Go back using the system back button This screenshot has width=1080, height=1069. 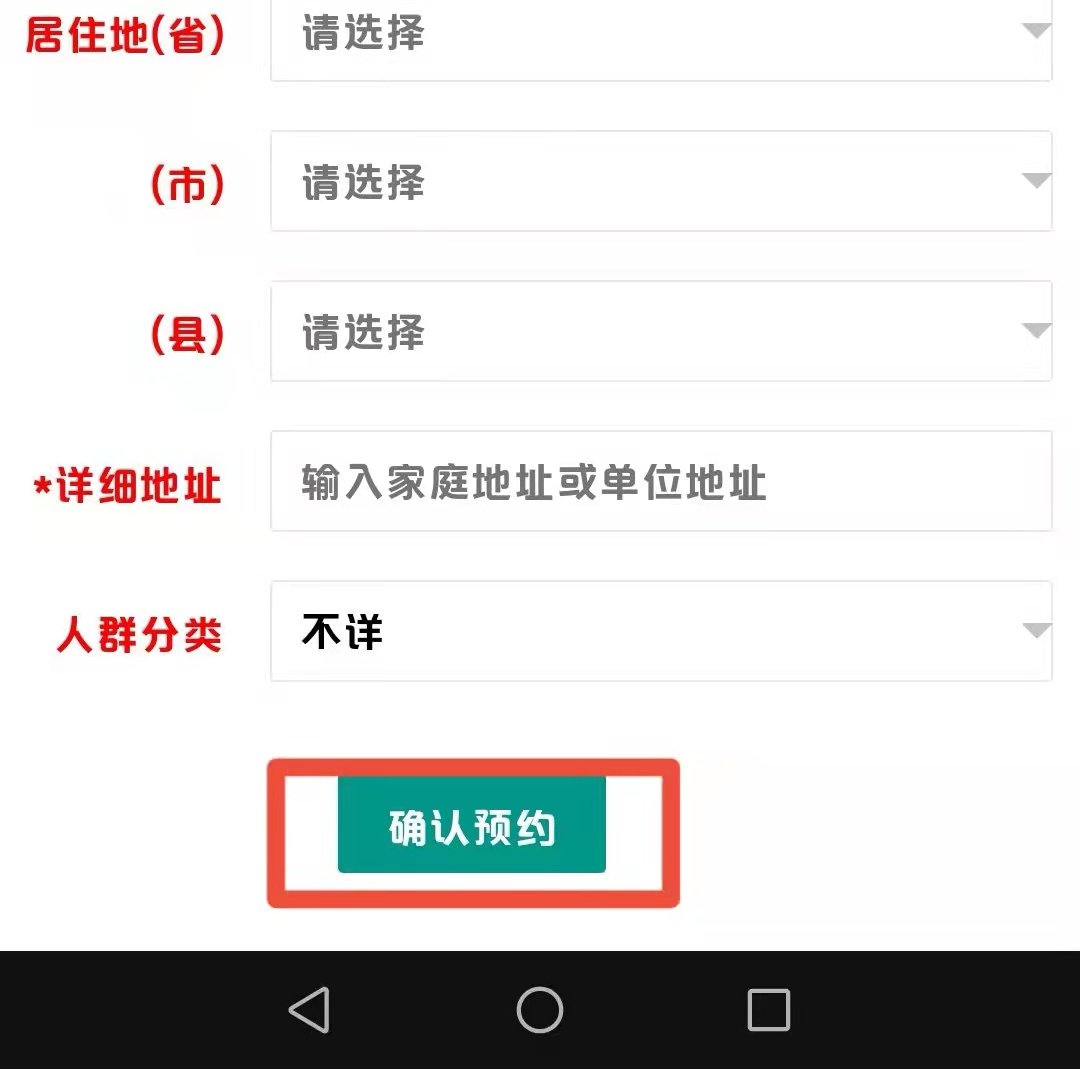click(310, 1010)
